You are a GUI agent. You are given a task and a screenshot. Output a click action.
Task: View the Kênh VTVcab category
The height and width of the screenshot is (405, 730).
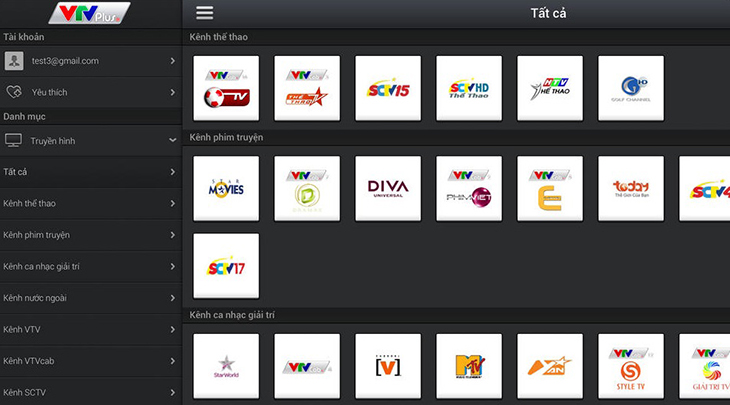click(x=90, y=361)
